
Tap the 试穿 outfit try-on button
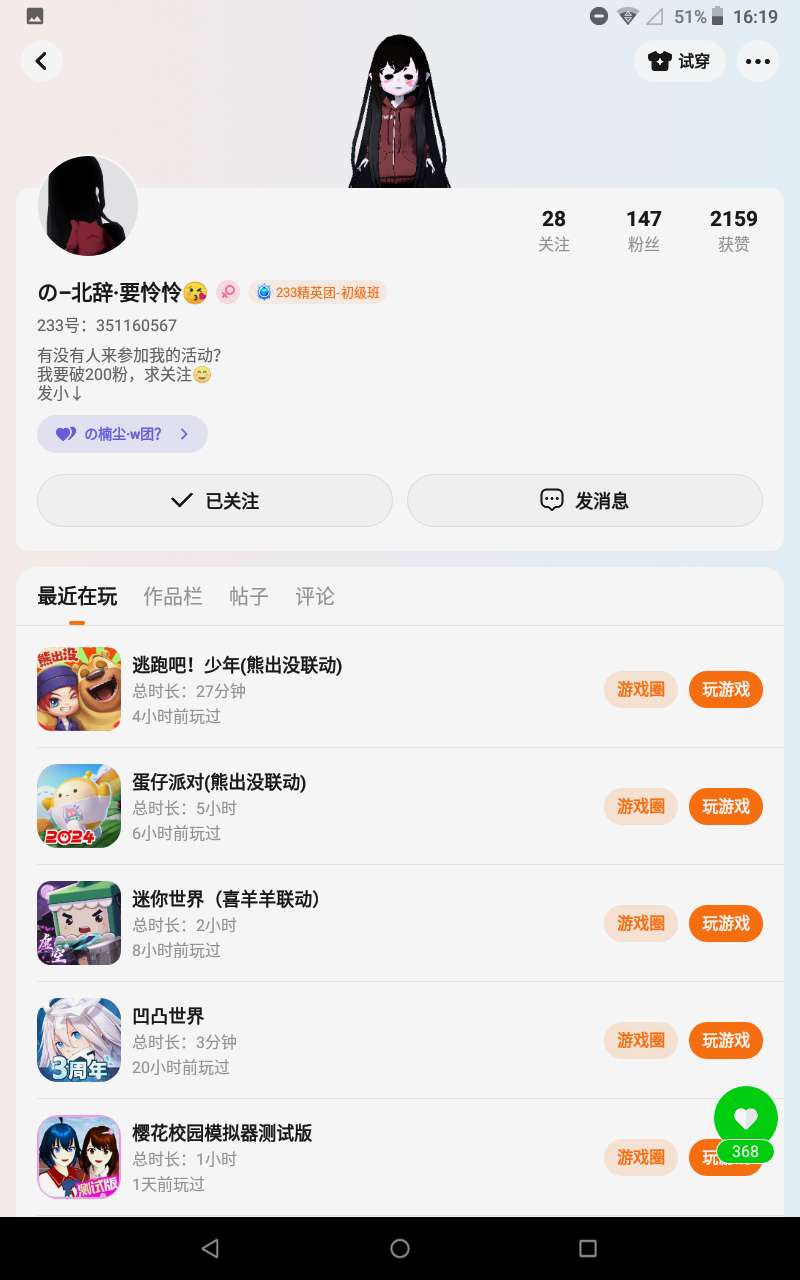(x=680, y=61)
